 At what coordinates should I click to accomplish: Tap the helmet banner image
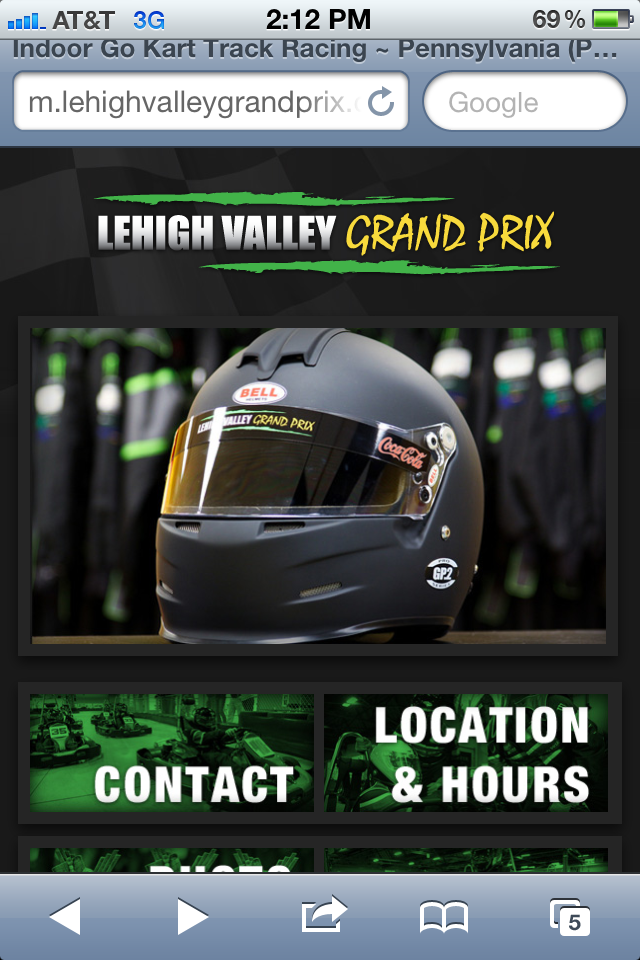[318, 486]
